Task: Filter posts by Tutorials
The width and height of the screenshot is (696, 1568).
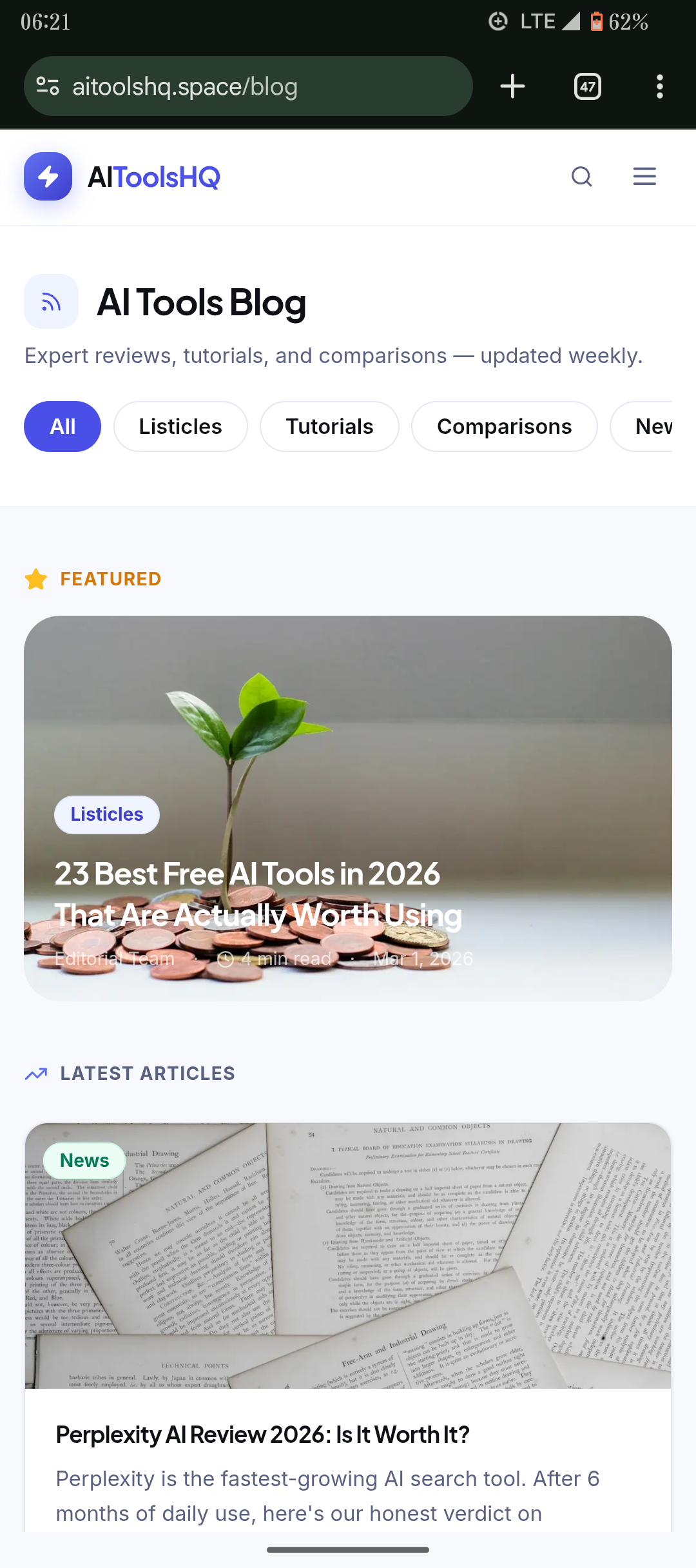Action: click(329, 427)
